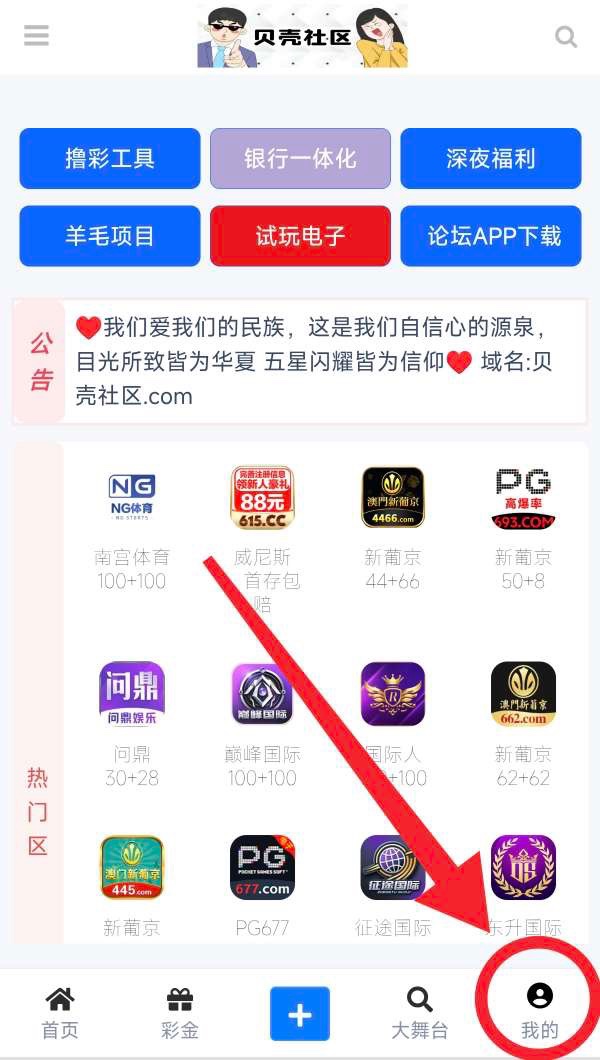
Task: Tap the search magnifier icon
Action: 566,38
